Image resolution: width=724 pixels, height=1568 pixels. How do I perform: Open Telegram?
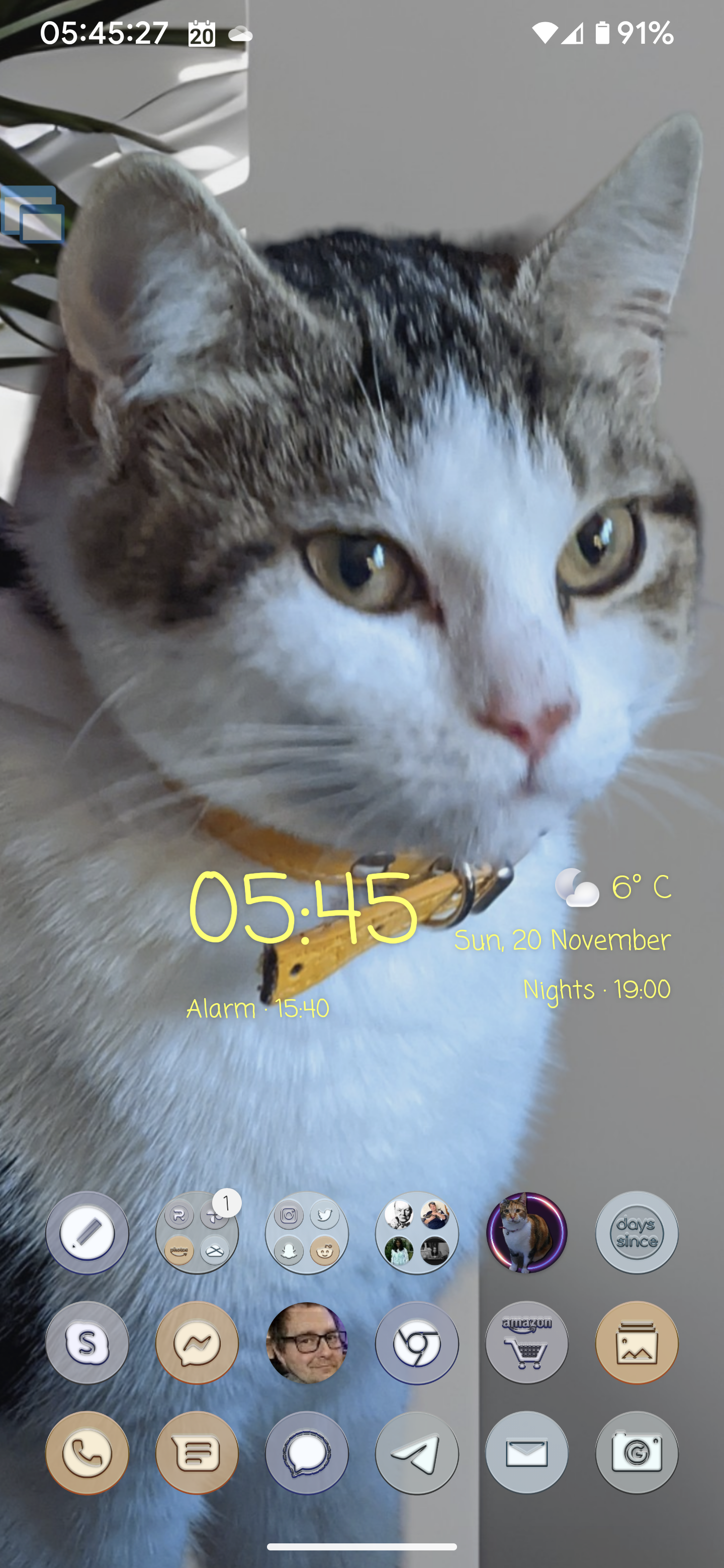(416, 1453)
